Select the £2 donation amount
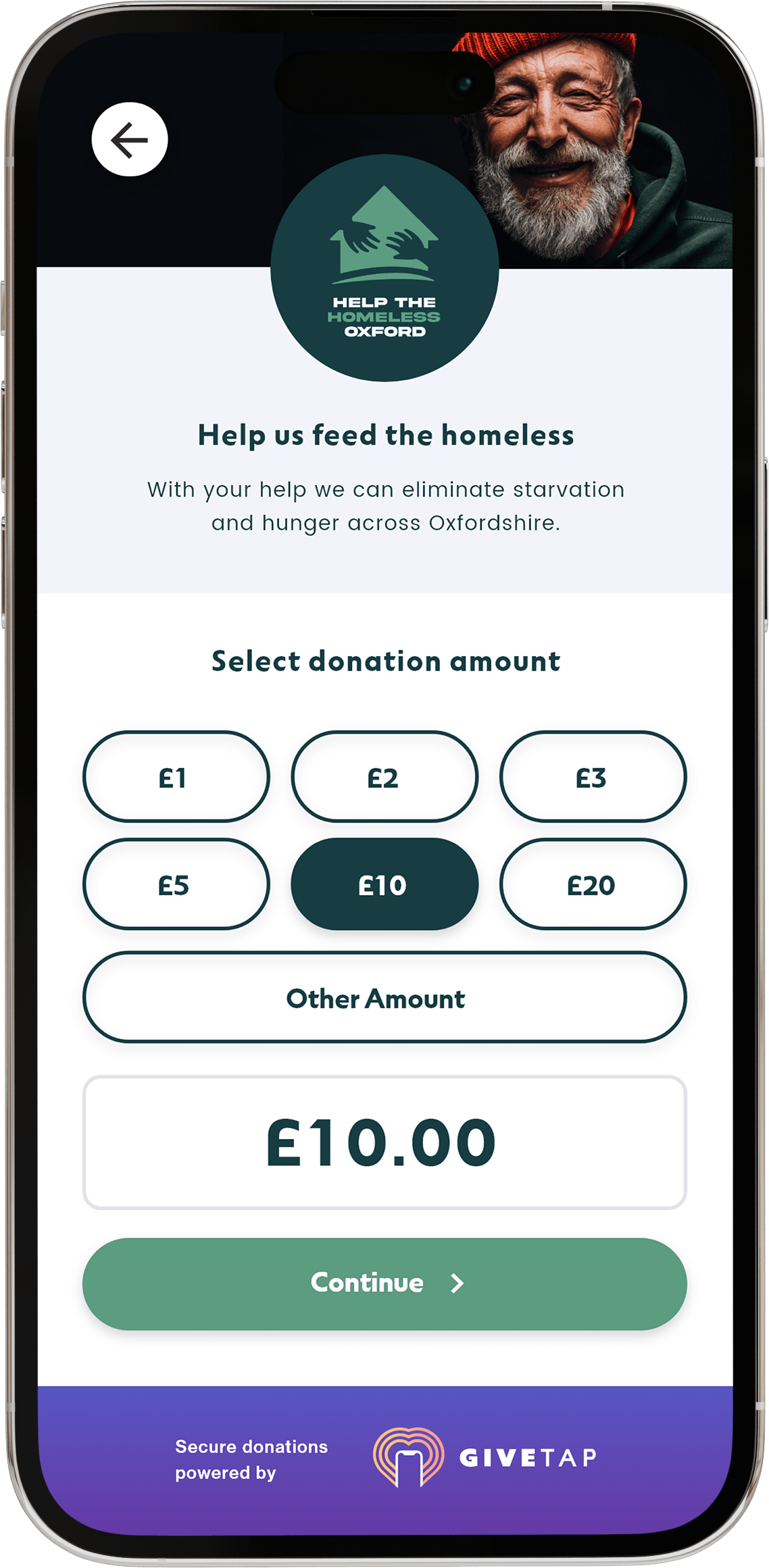This screenshot has height=1568, width=769. 384,777
